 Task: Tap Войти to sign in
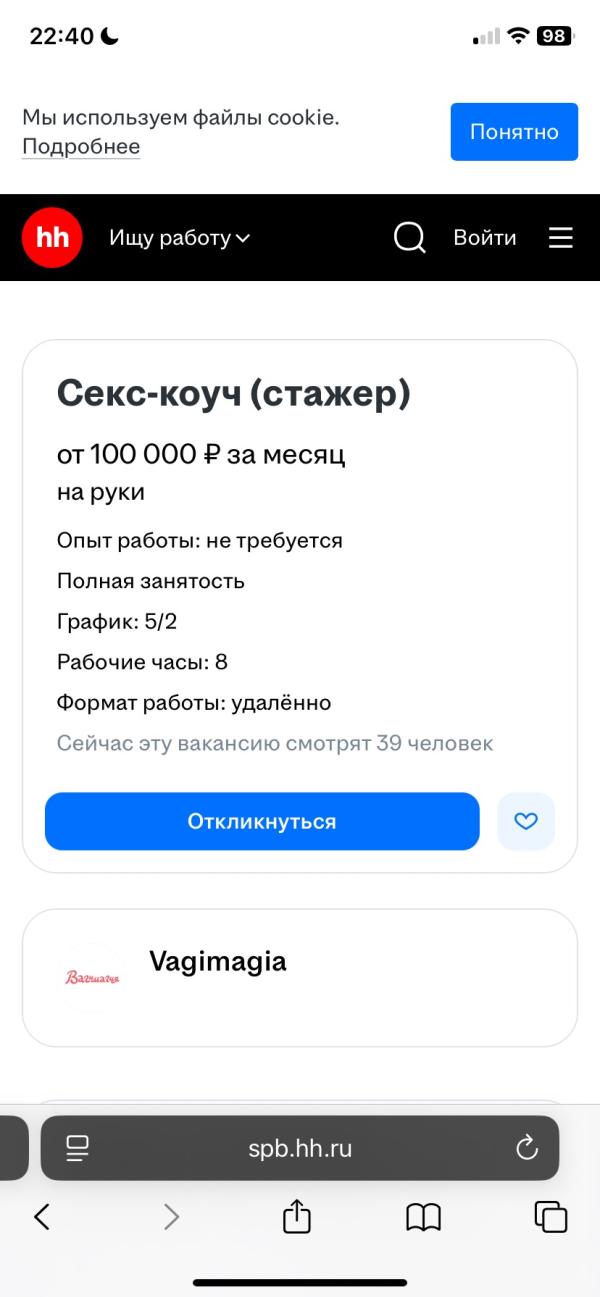[x=485, y=238]
